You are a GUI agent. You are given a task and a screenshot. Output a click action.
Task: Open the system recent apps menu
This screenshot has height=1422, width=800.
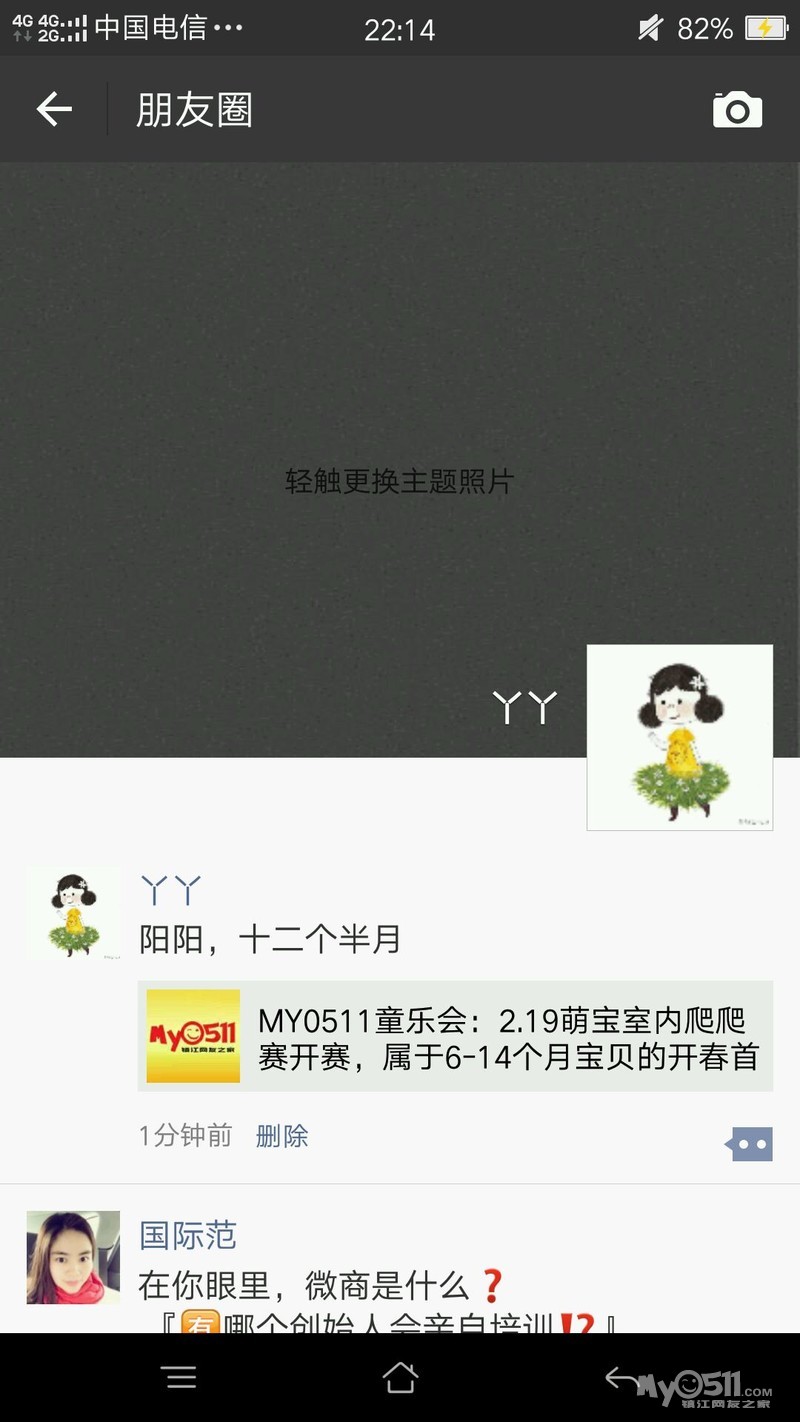coord(181,1378)
